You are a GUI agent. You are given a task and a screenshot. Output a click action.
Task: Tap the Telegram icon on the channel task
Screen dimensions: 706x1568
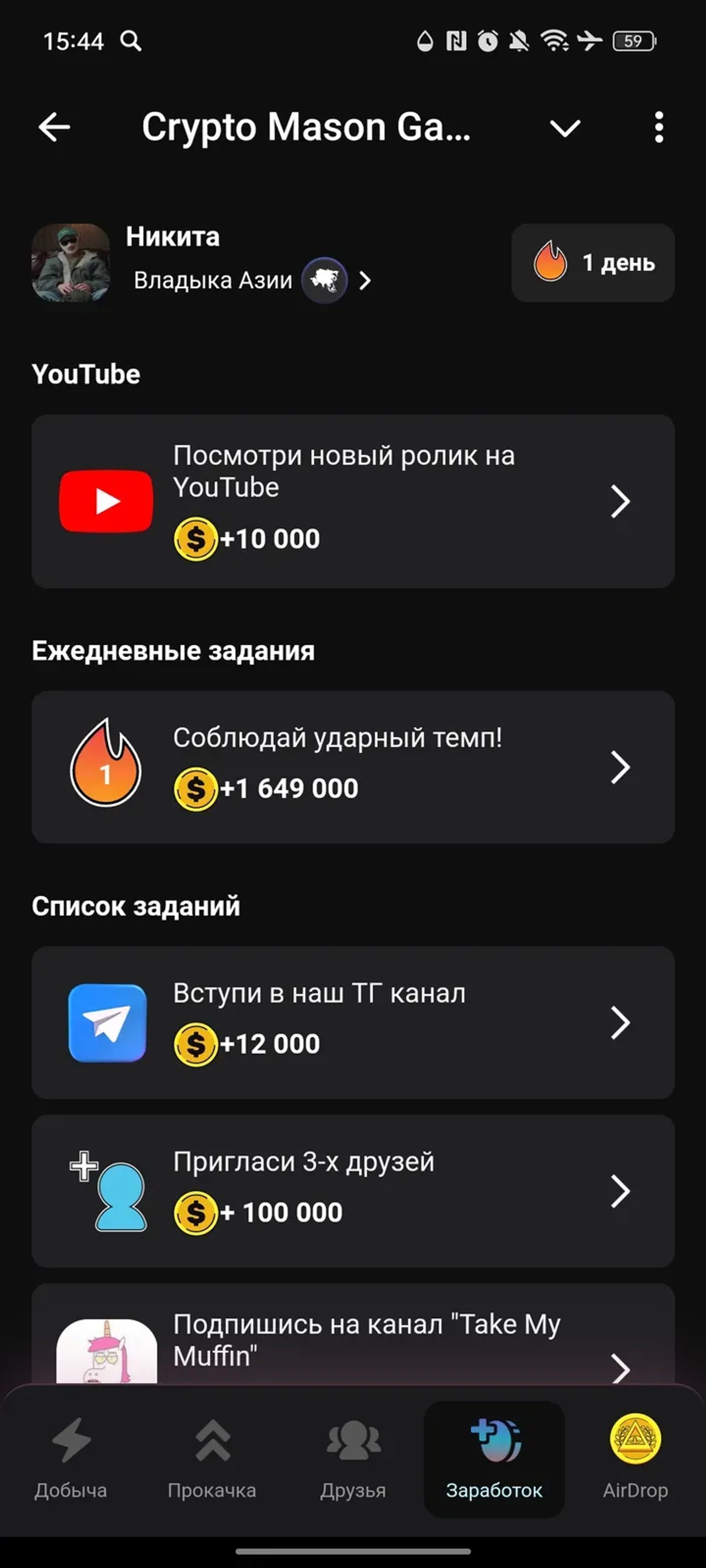coord(107,1022)
